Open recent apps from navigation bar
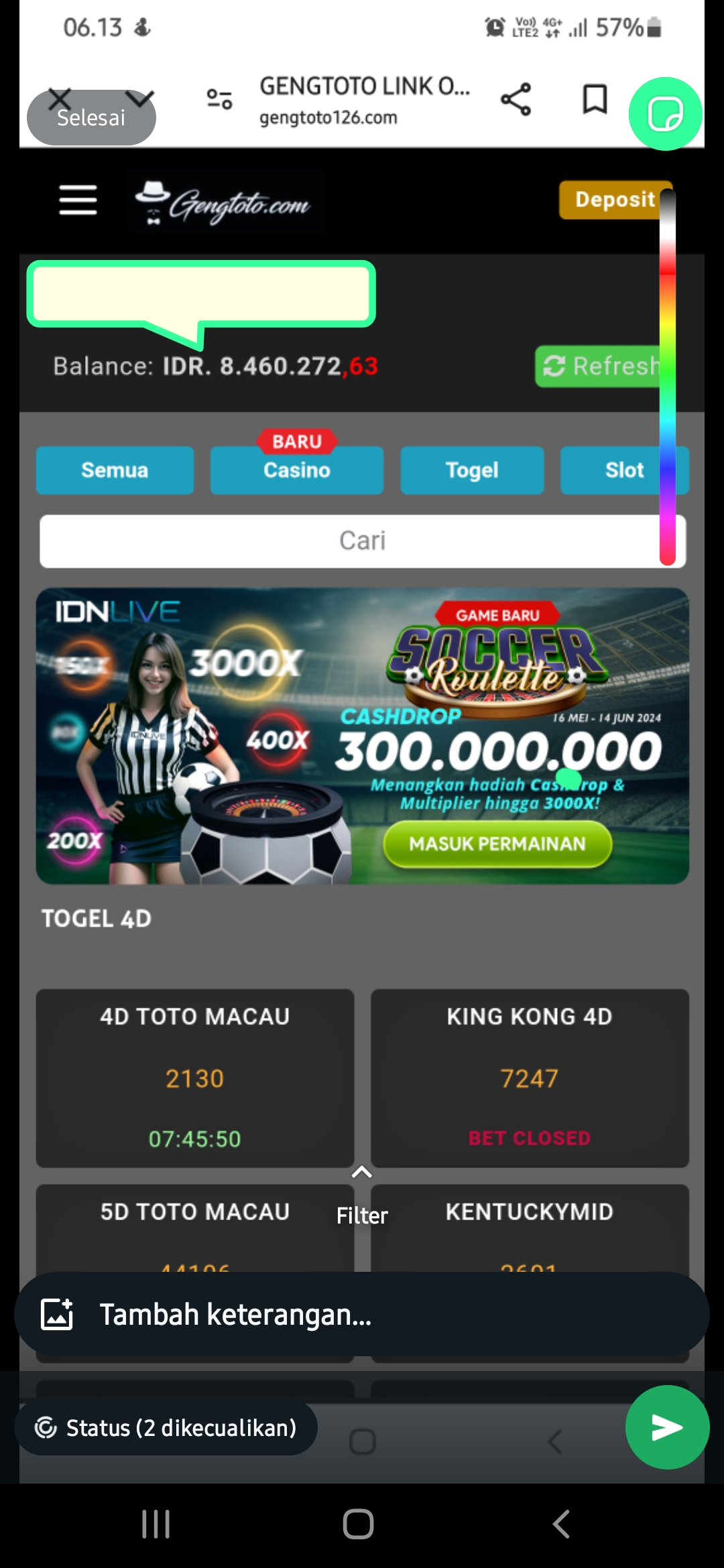 point(156,1524)
